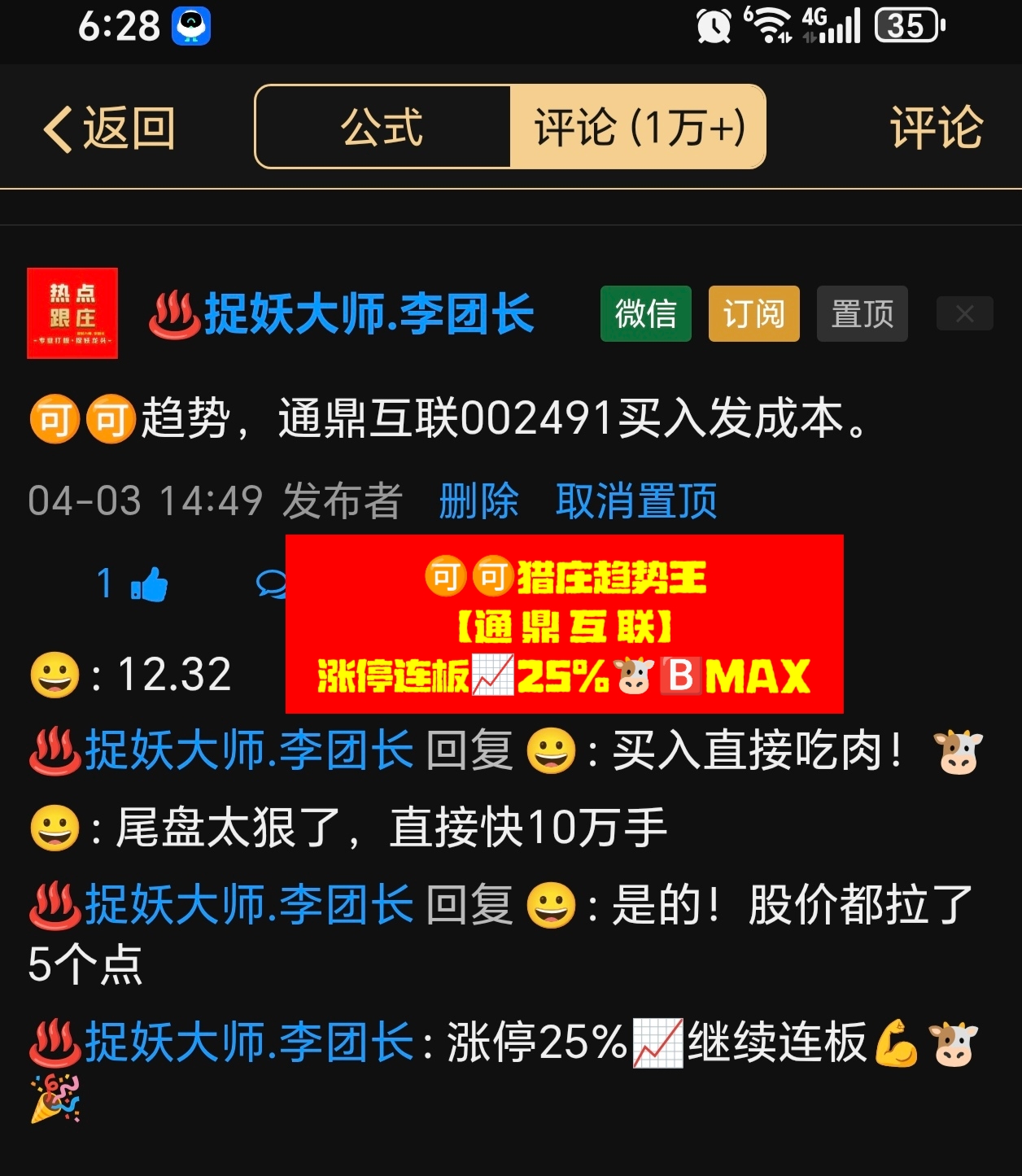This screenshot has width=1022, height=1176.
Task: Write a new comment via 评论
Action: coord(937,128)
